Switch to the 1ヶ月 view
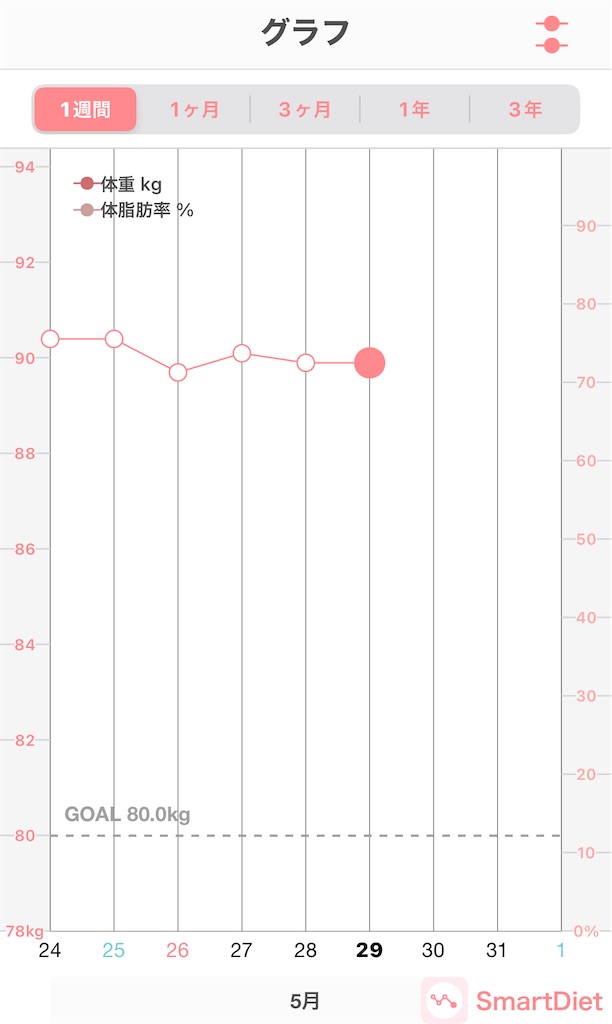612x1024 pixels. pyautogui.click(x=195, y=110)
